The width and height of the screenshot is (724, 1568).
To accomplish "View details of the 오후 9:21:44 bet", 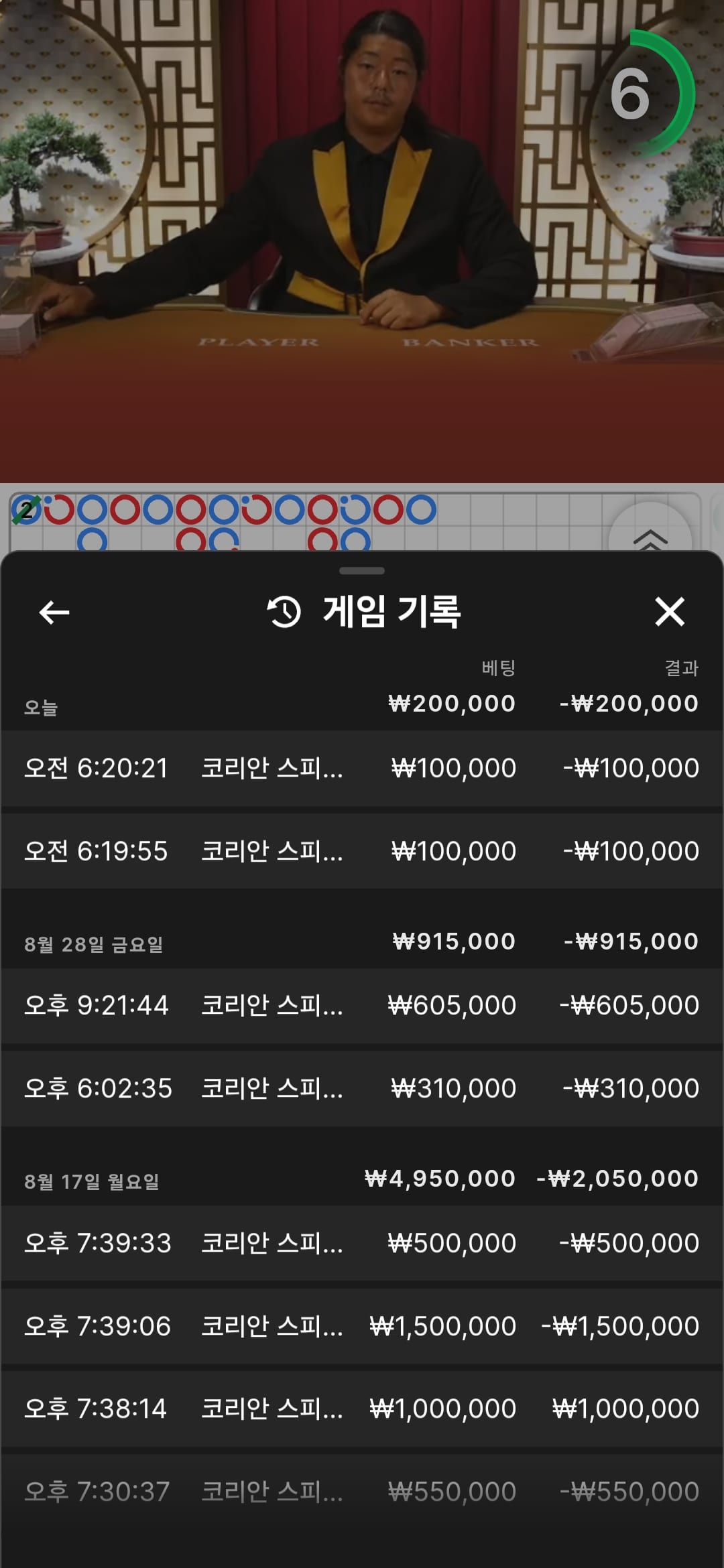I will pyautogui.click(x=362, y=1005).
